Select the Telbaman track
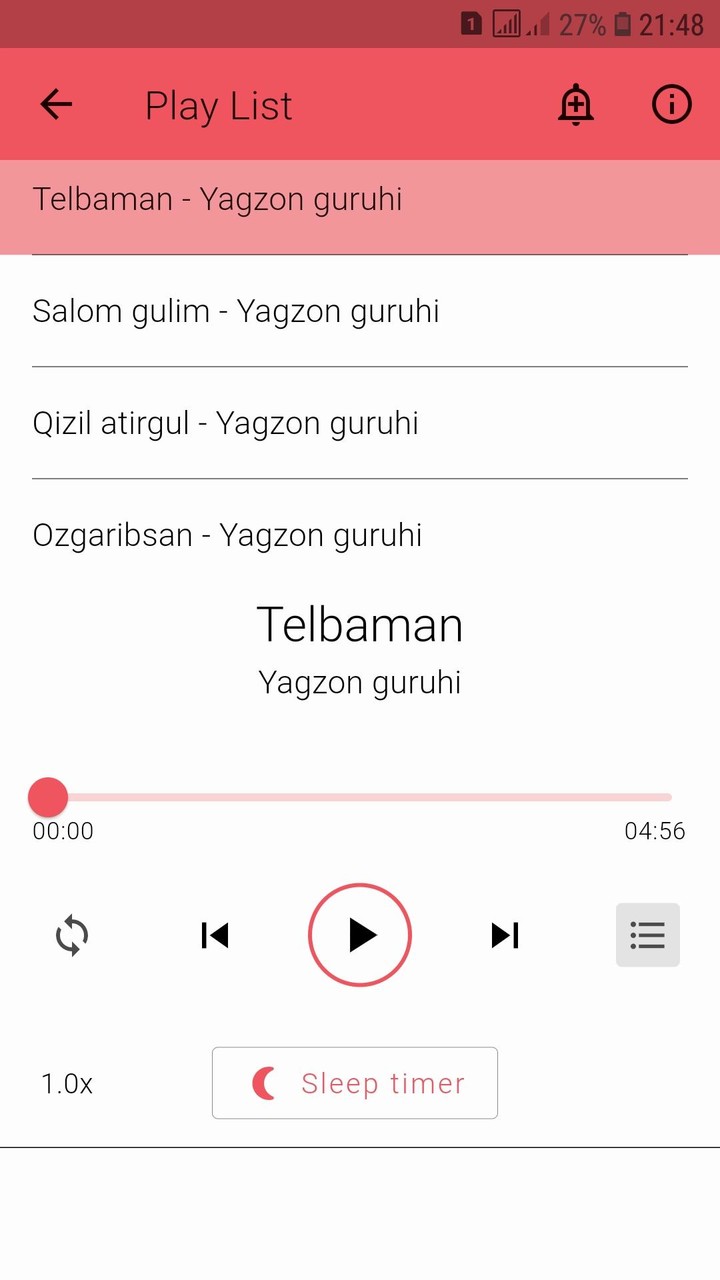720x1280 pixels. point(217,199)
